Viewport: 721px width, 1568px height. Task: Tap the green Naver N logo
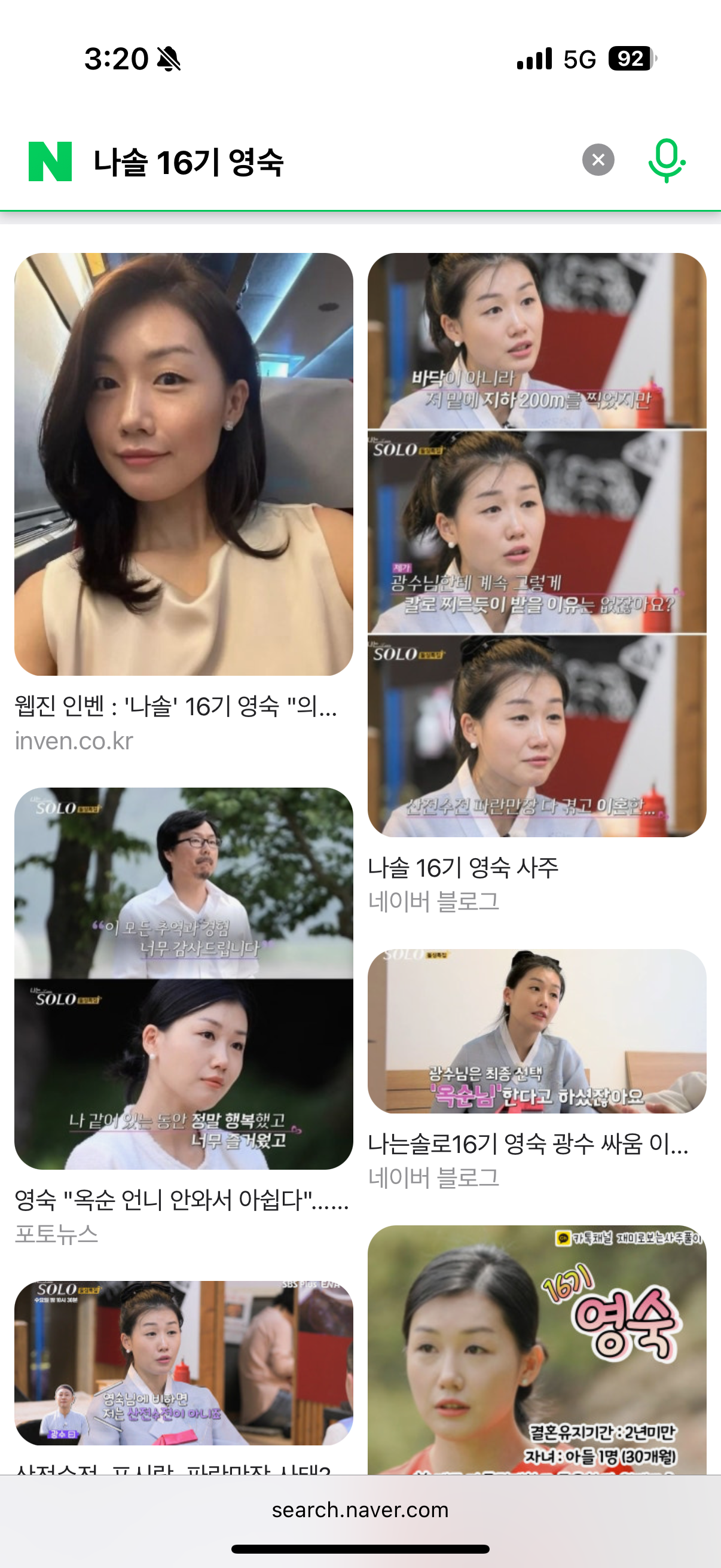tap(50, 161)
